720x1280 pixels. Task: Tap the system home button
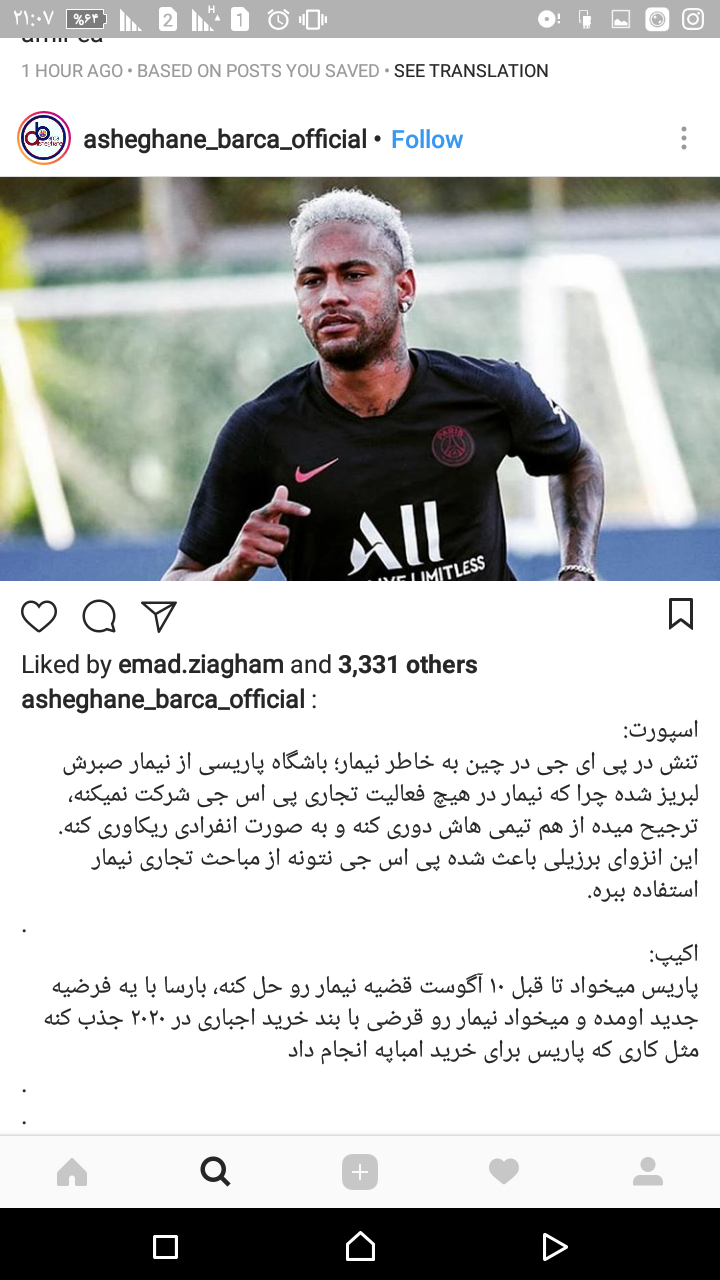(x=360, y=1246)
